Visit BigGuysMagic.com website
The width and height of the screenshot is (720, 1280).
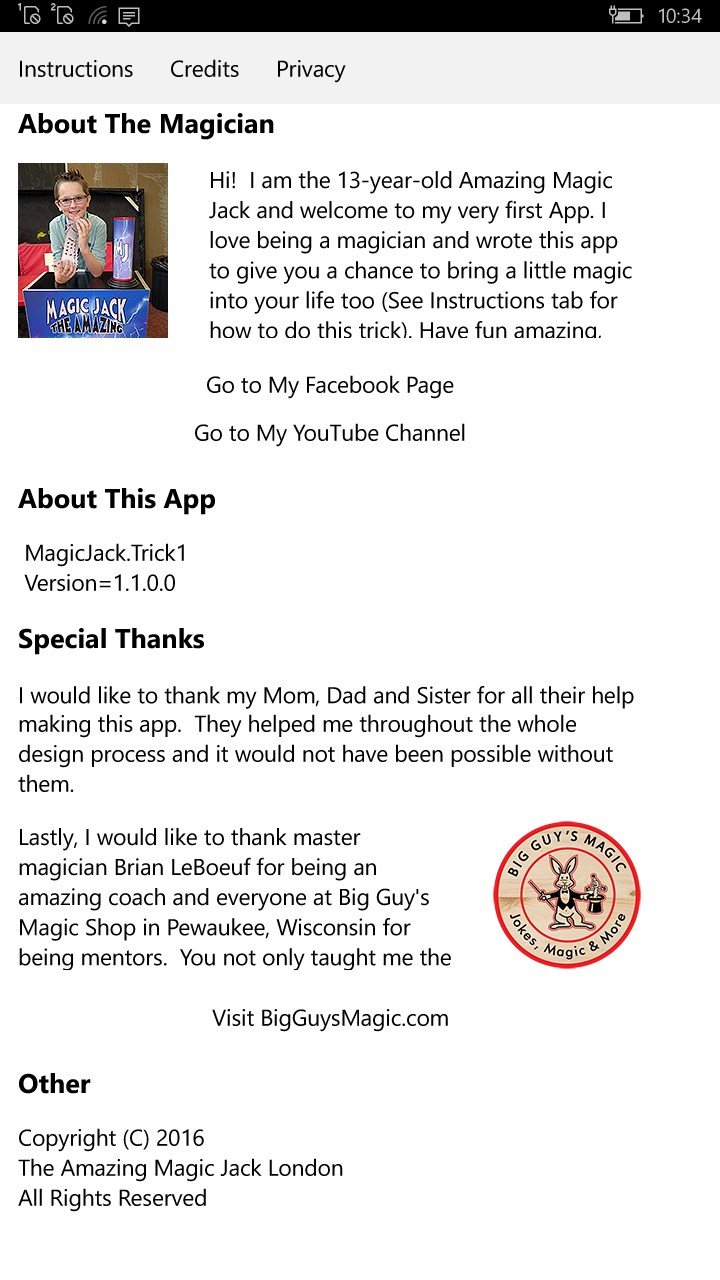[x=330, y=1018]
